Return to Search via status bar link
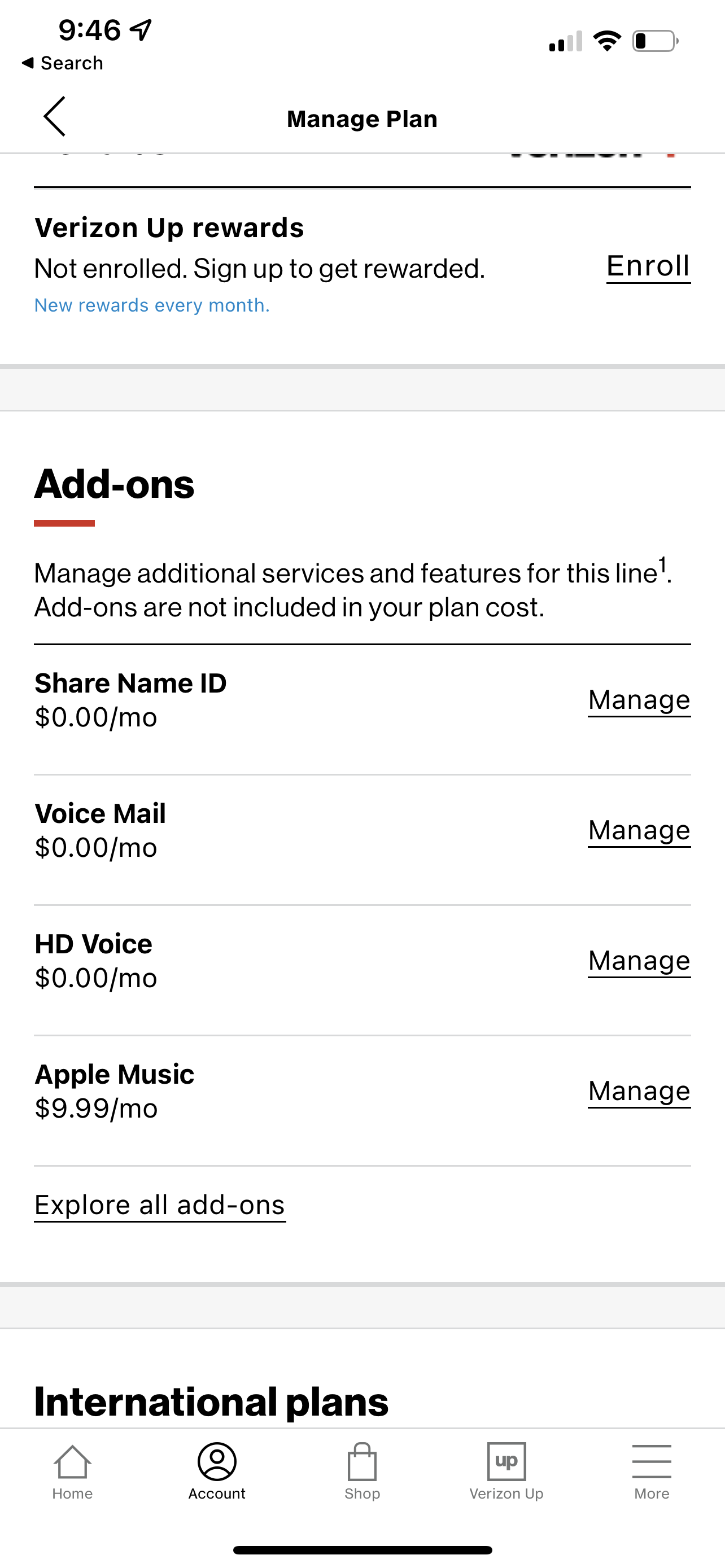Screen dimensions: 725x1568 pyautogui.click(x=63, y=63)
